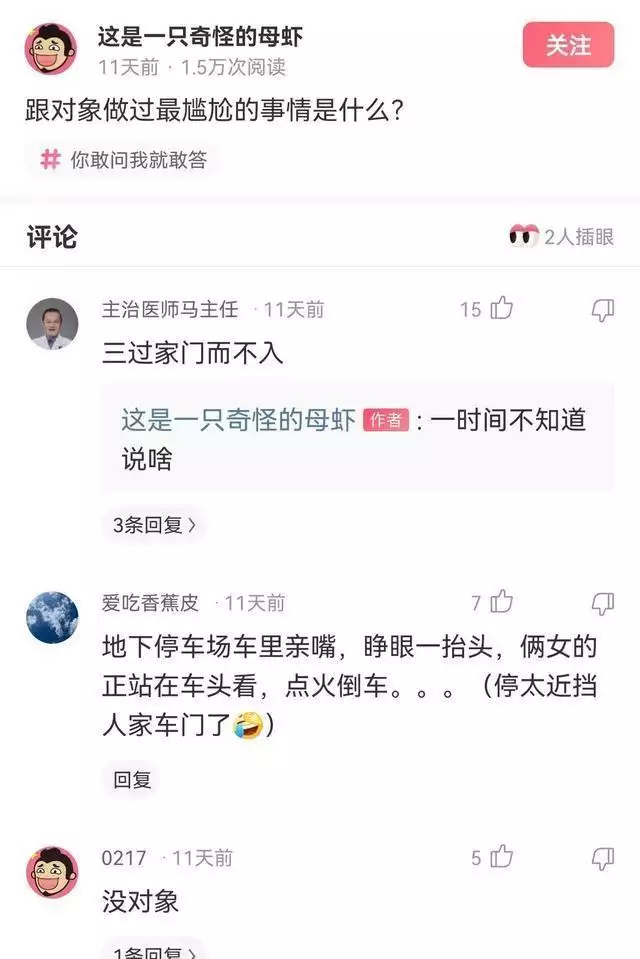The image size is (640, 959).
Task: Like 0217's comment 没对象
Action: tap(501, 857)
